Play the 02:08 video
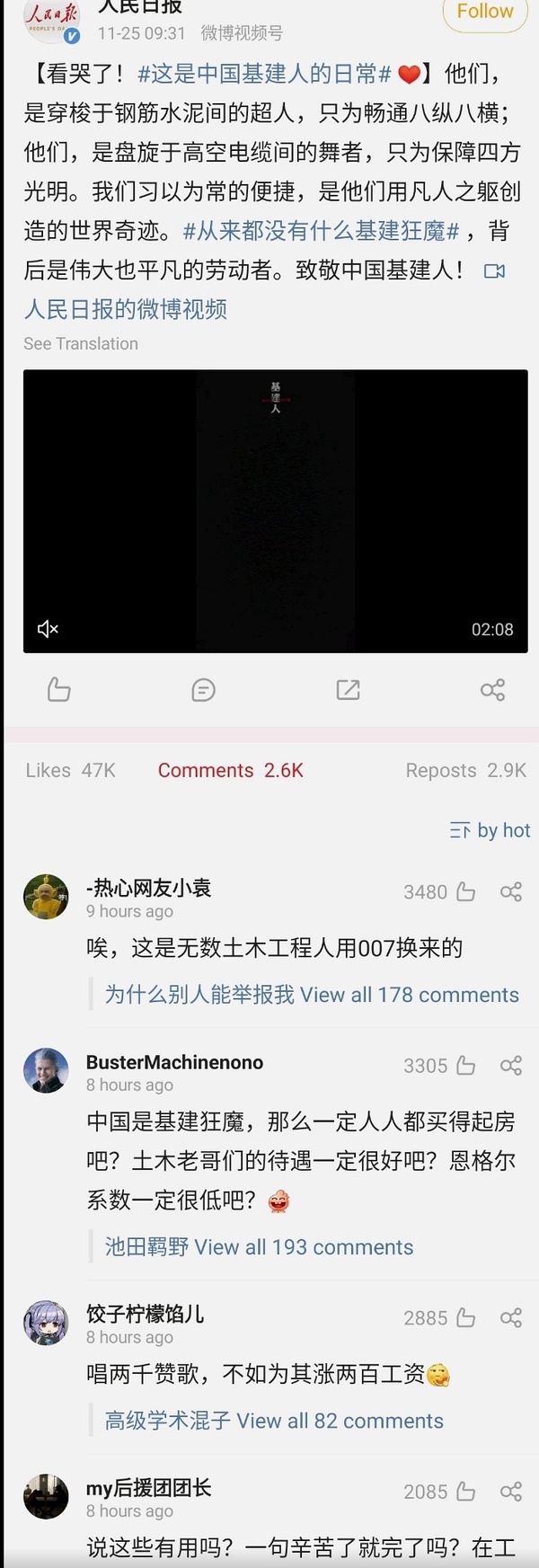 [275, 510]
